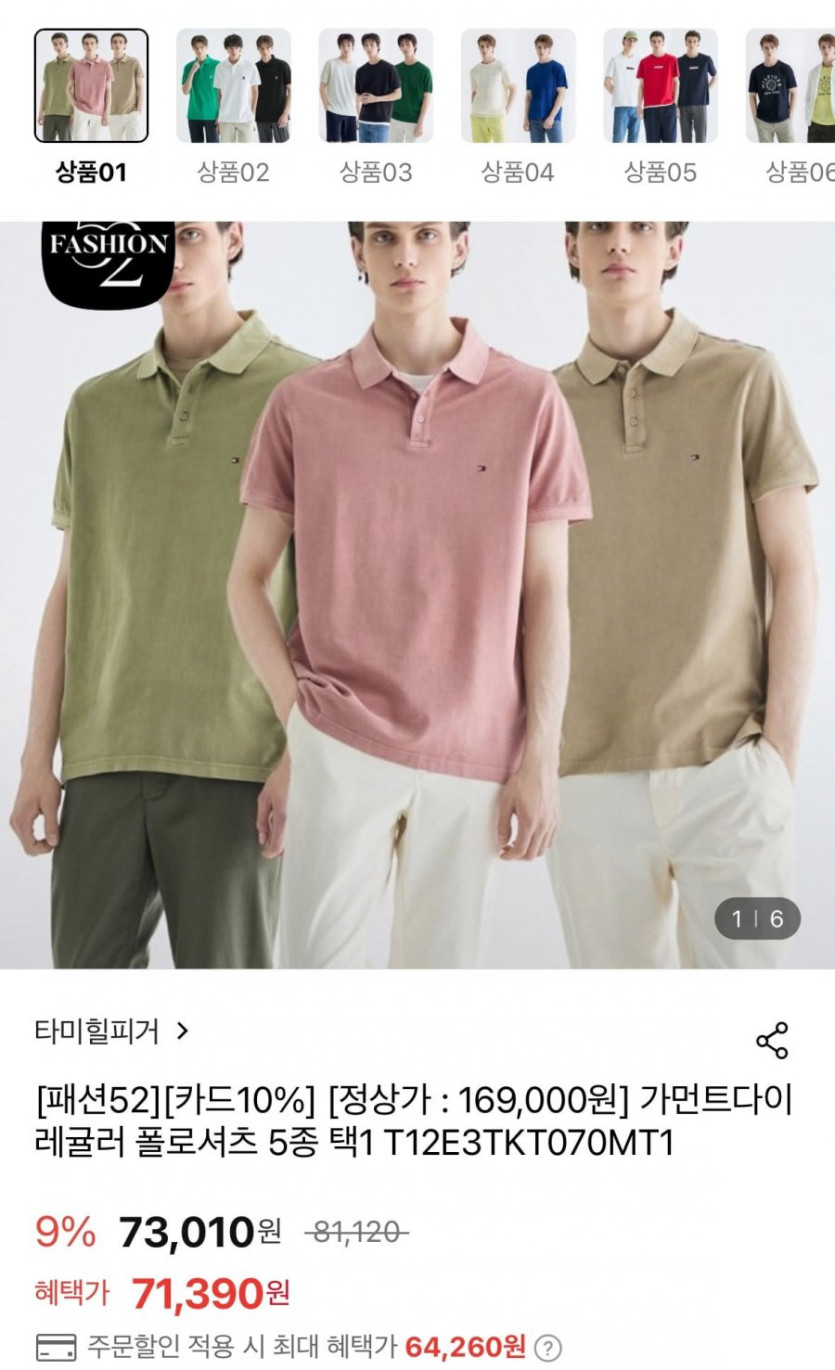Image resolution: width=835 pixels, height=1370 pixels.
Task: Share this product
Action: (772, 1041)
